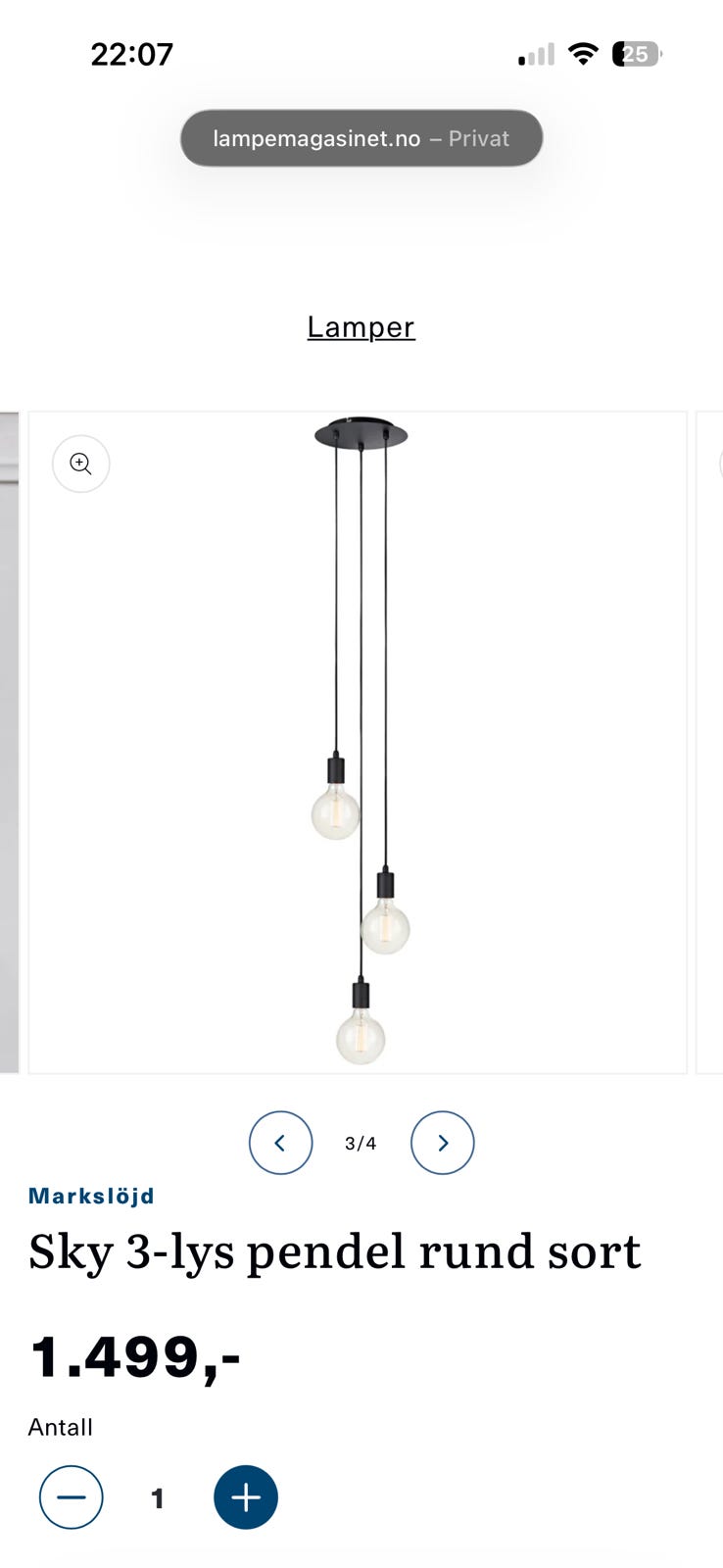Open the Lamper breadcrumb link
Image resolution: width=723 pixels, height=1568 pixels.
[x=361, y=326]
